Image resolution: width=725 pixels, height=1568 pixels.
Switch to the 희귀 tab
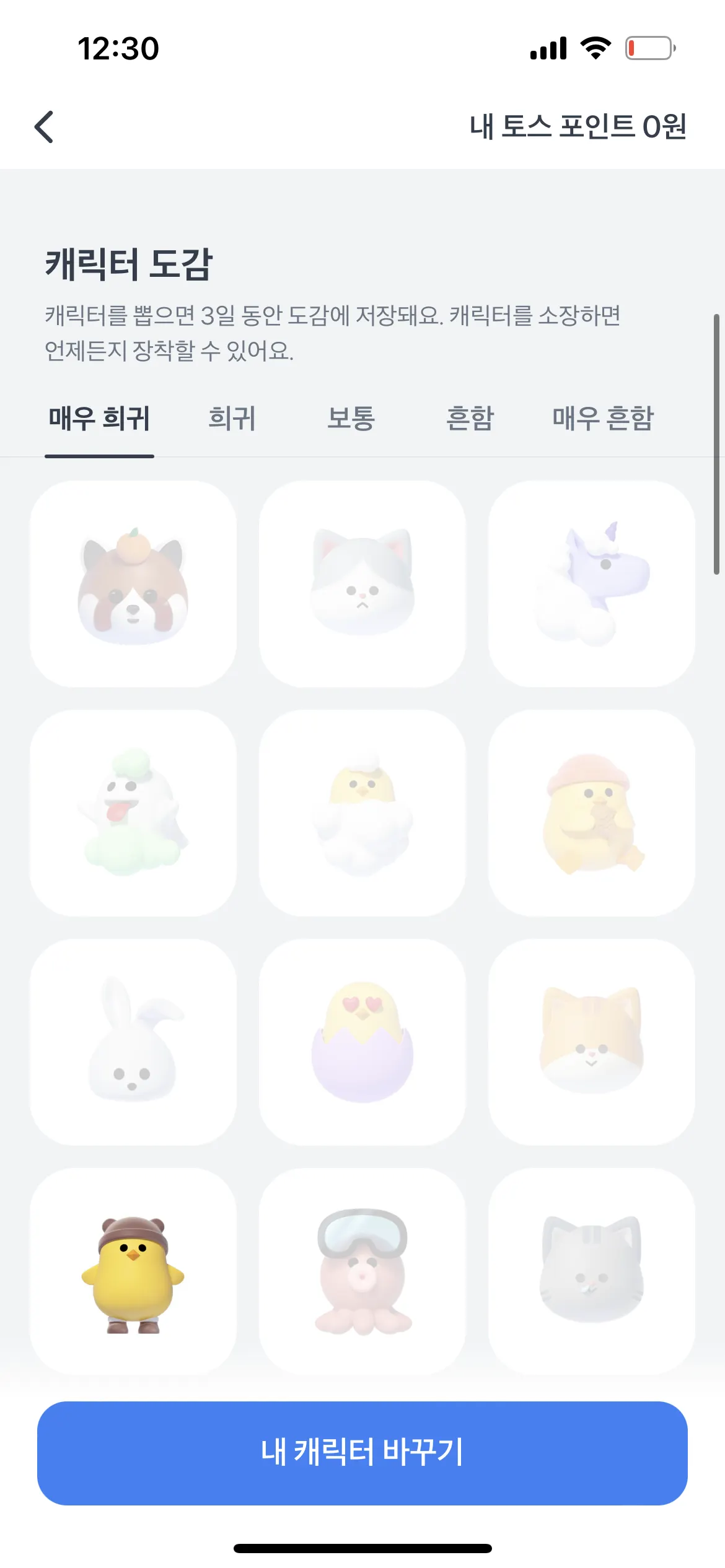pos(232,419)
